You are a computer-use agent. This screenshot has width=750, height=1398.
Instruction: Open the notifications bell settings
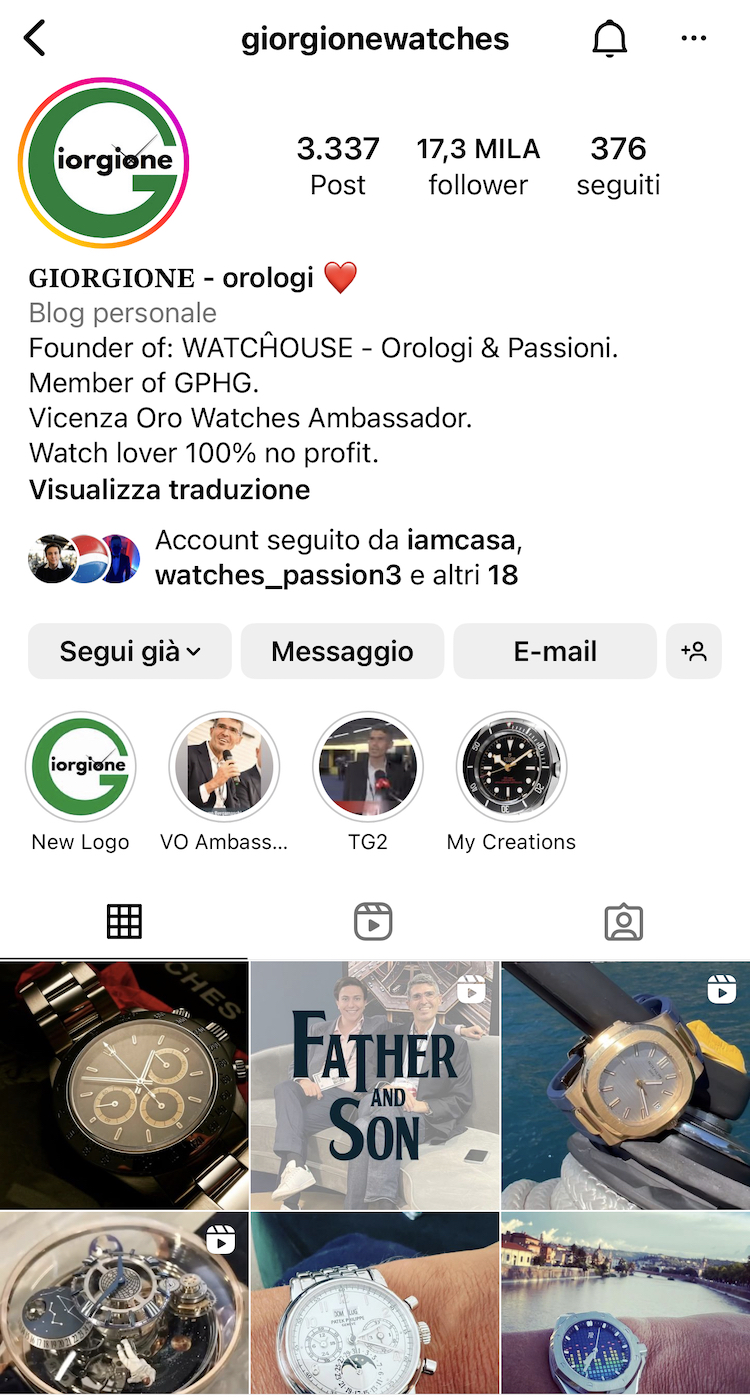point(609,39)
